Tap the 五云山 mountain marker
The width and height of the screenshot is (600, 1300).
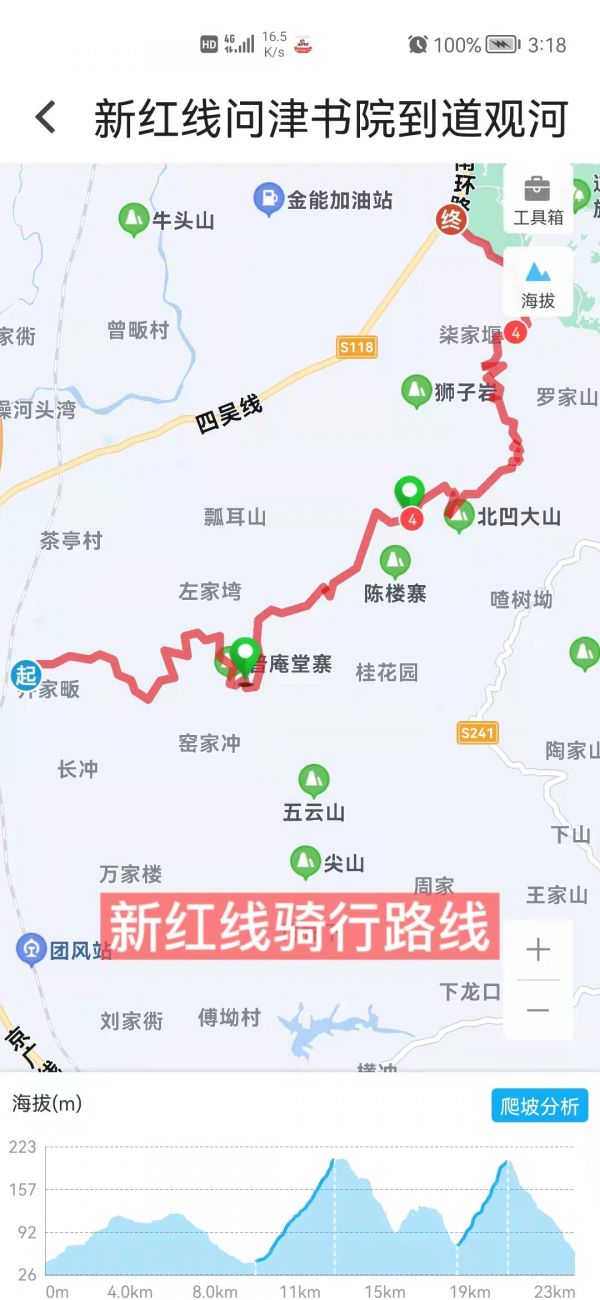pos(313,780)
